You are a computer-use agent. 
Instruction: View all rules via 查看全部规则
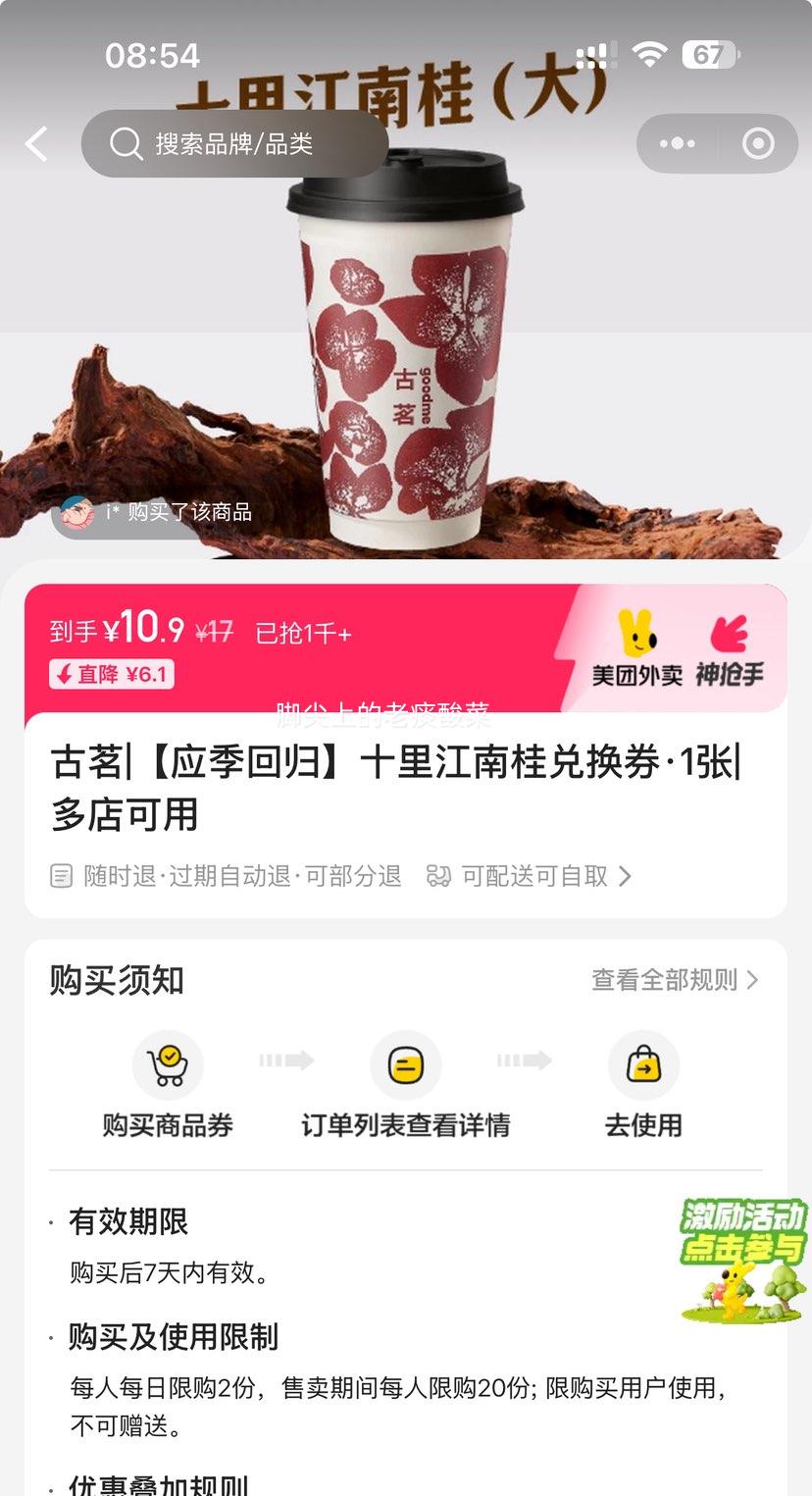pyautogui.click(x=675, y=980)
